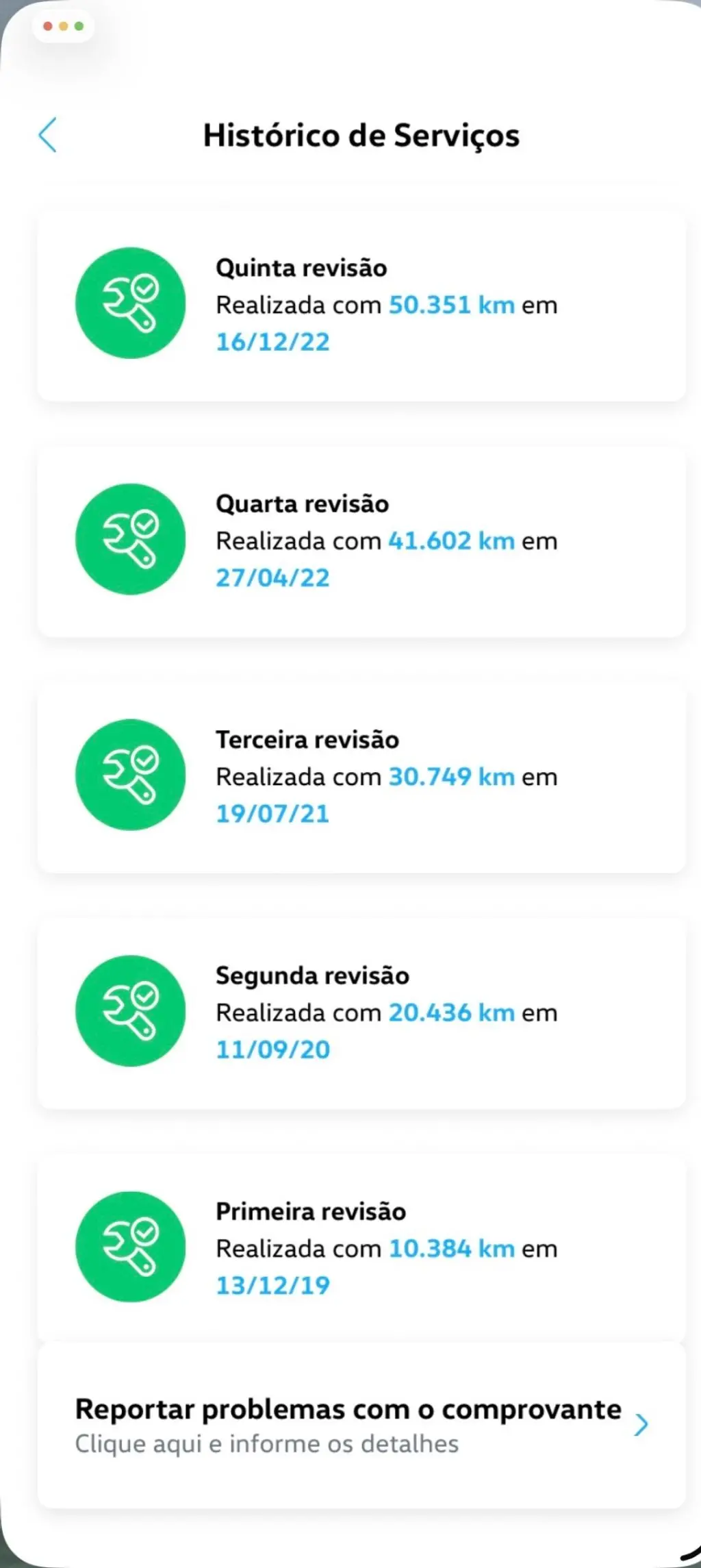
Task: Go back from Histórico de Serviços
Action: pos(48,135)
